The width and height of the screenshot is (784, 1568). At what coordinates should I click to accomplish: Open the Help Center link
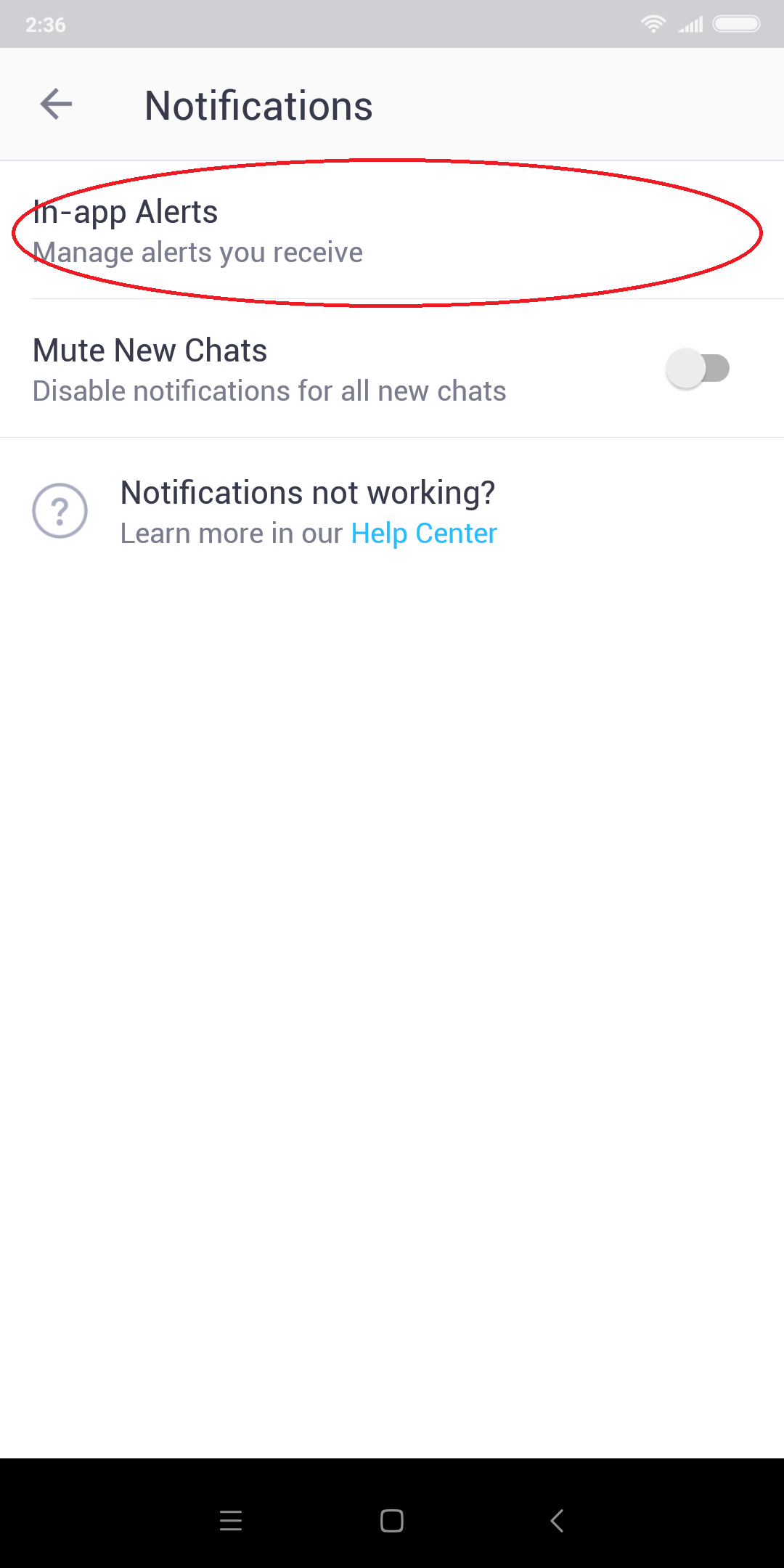424,534
